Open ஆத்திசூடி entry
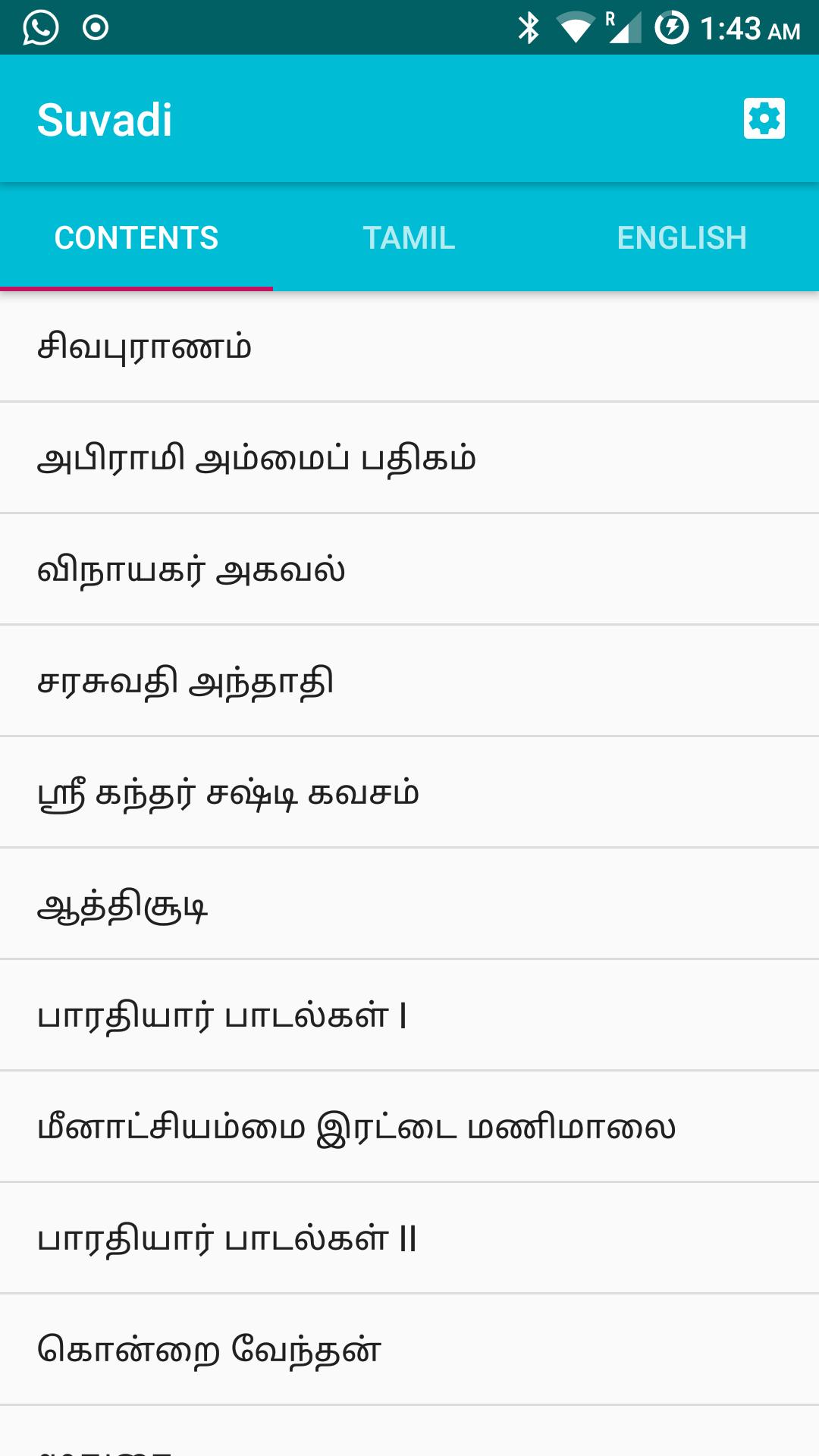 click(x=409, y=904)
